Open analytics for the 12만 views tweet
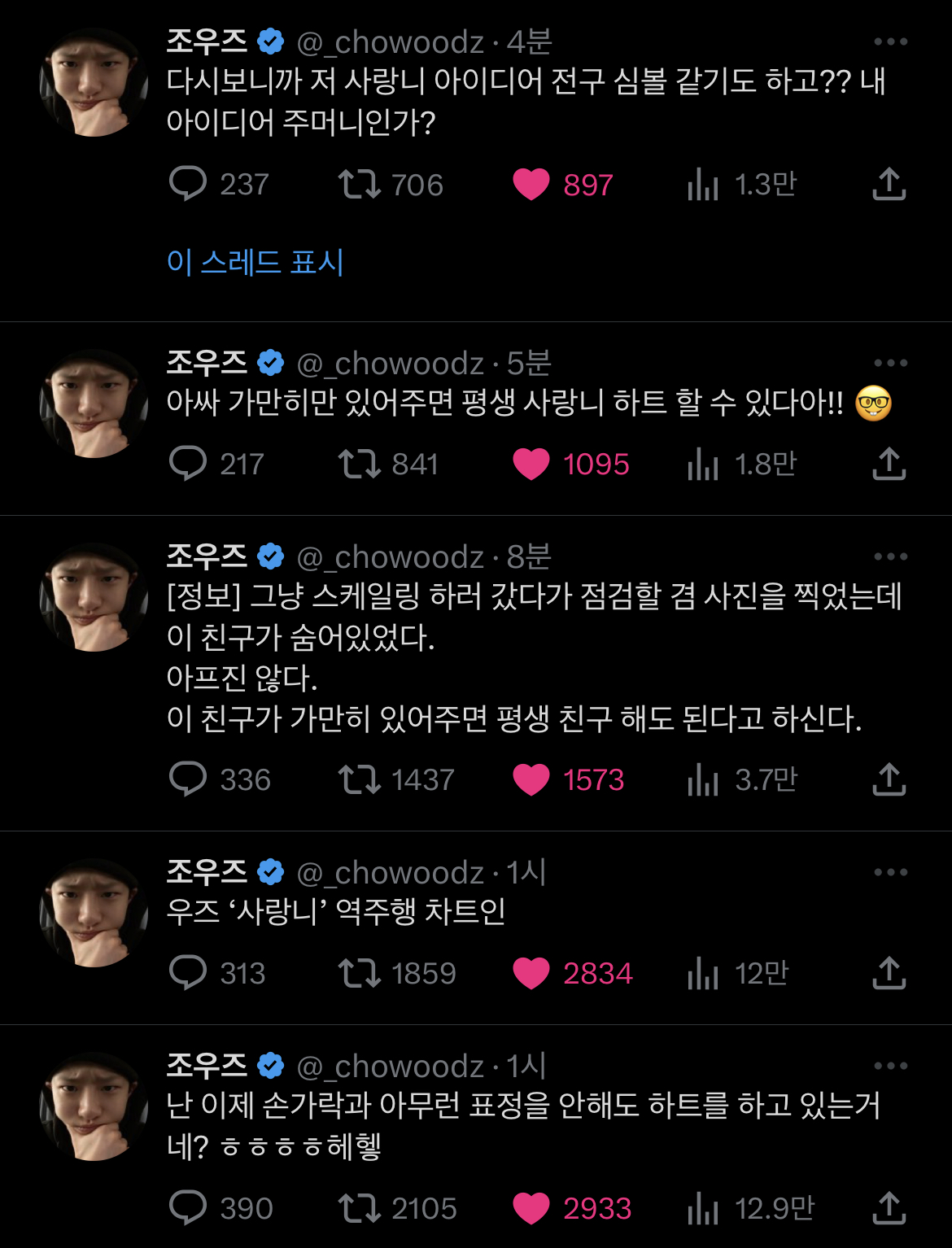 click(x=706, y=972)
